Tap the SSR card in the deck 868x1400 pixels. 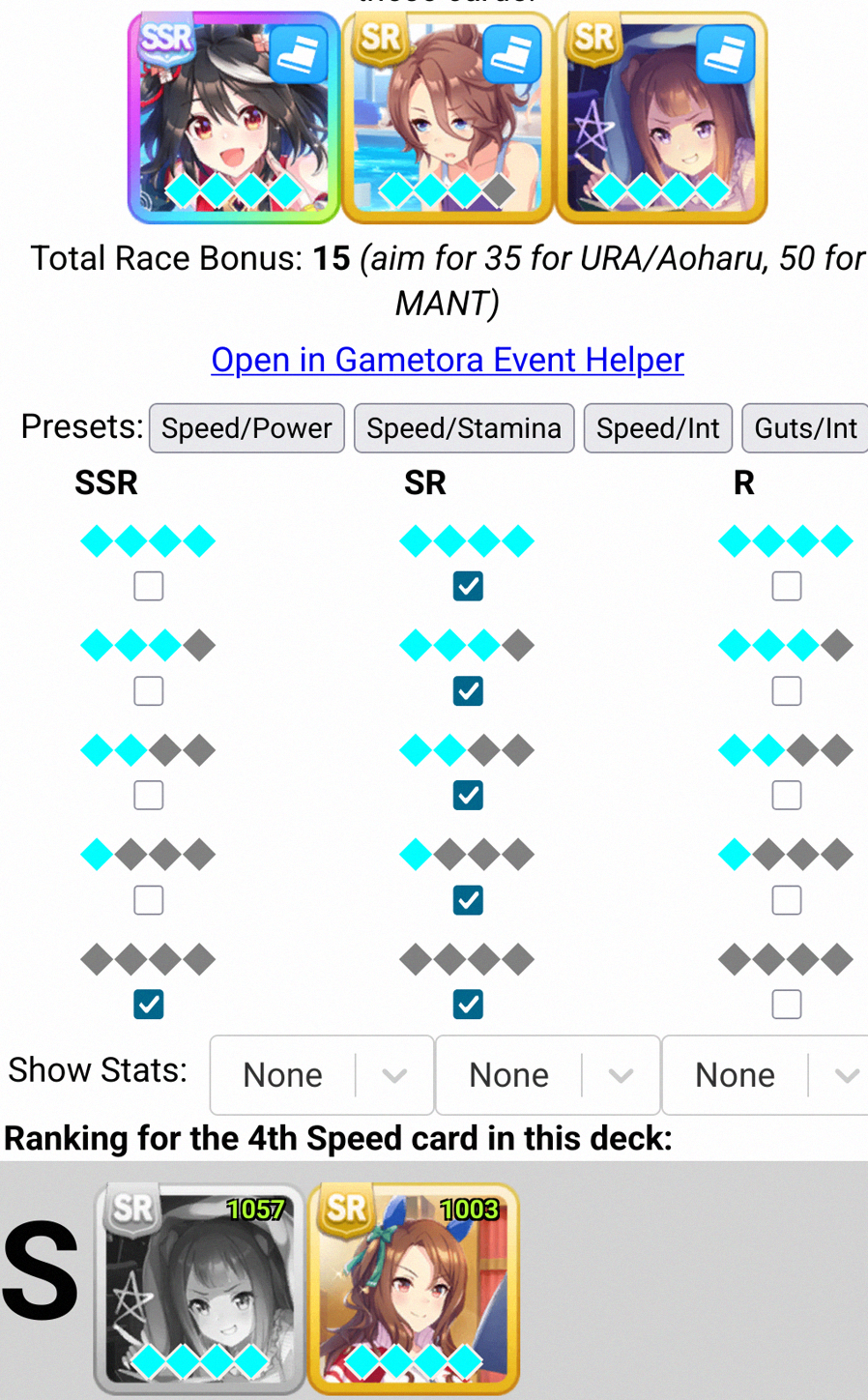point(235,117)
